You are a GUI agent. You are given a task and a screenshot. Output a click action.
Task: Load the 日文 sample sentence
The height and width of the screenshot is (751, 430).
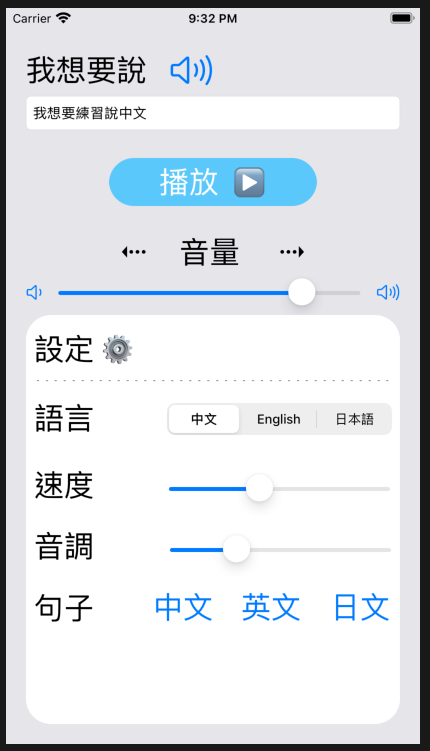tap(361, 607)
